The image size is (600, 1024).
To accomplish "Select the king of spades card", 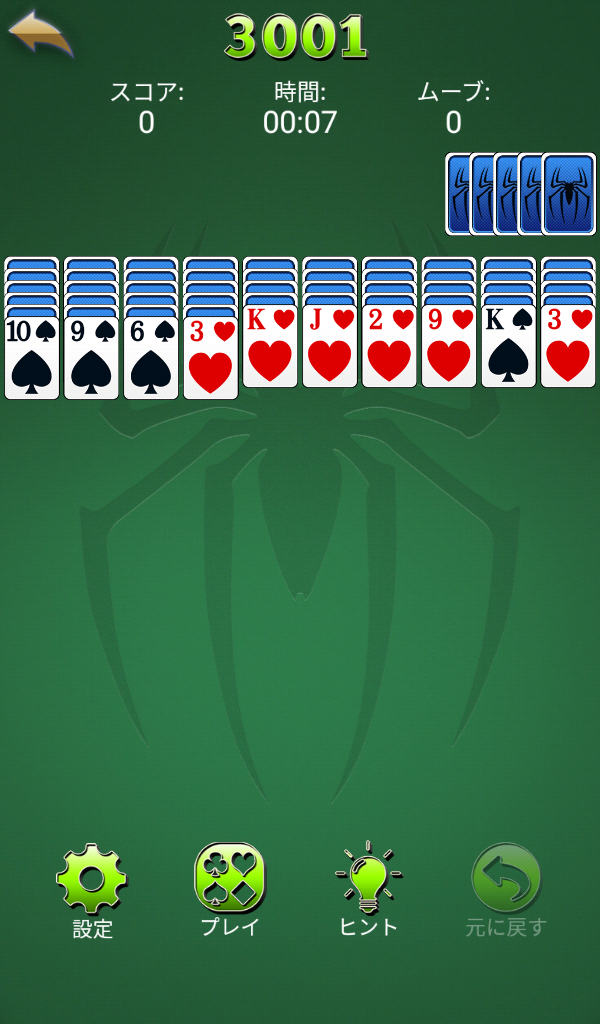I will pyautogui.click(x=509, y=346).
